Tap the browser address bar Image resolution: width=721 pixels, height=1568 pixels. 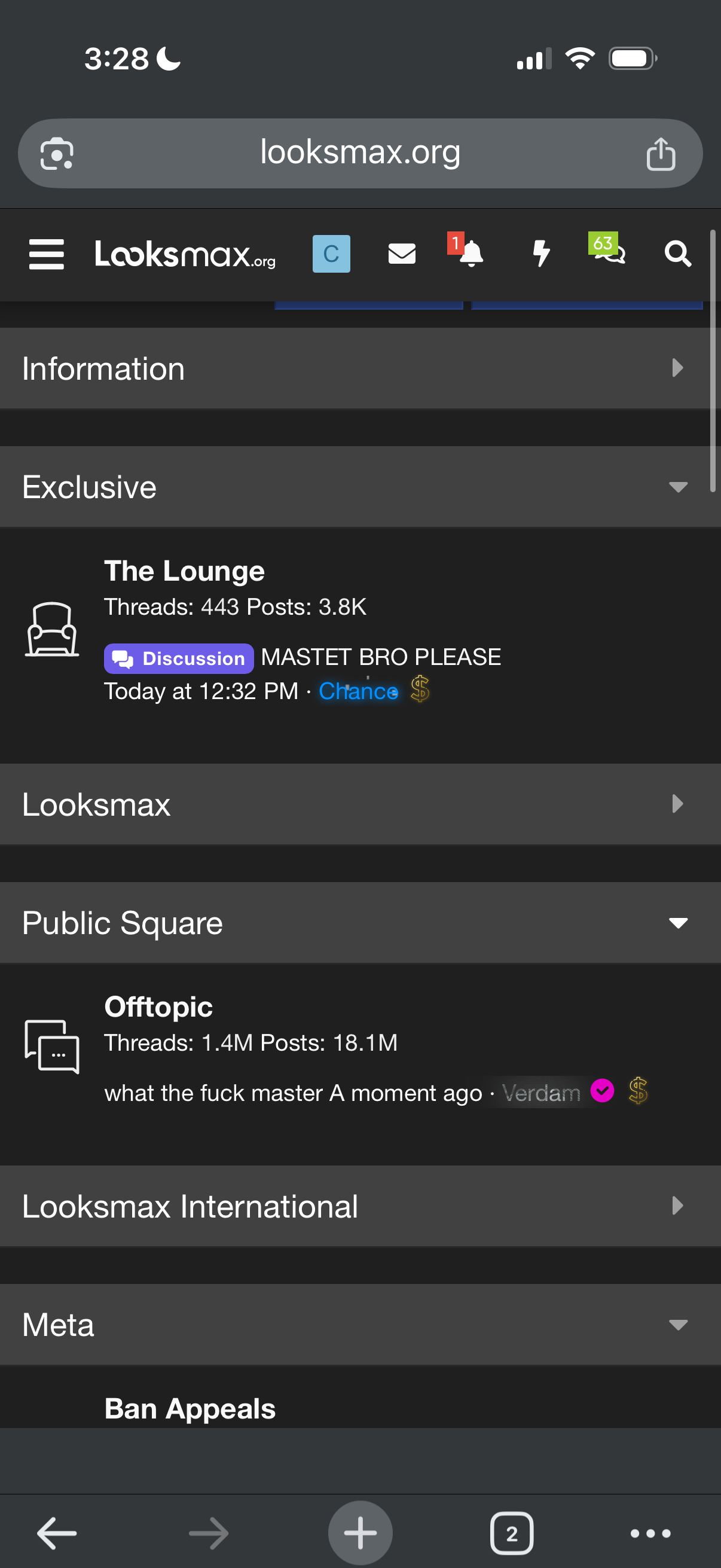[x=359, y=152]
